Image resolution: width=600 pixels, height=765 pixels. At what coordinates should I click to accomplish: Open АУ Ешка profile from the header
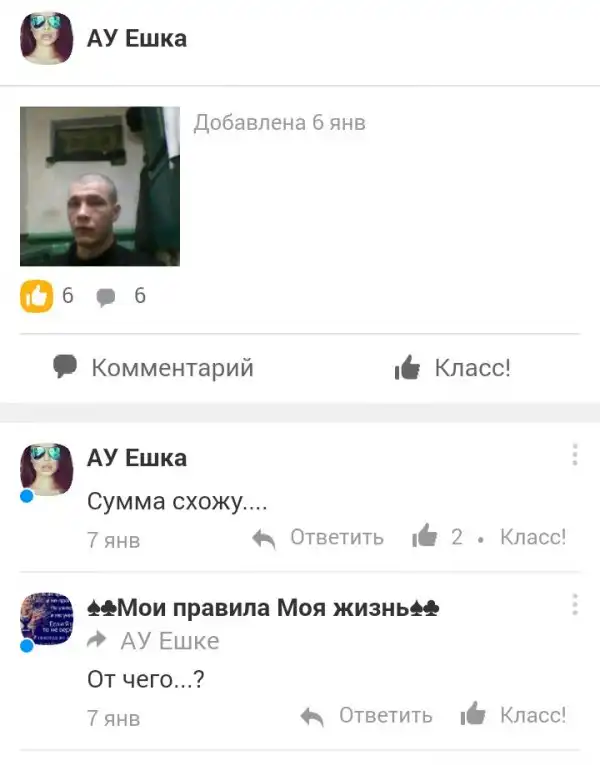coord(137,38)
